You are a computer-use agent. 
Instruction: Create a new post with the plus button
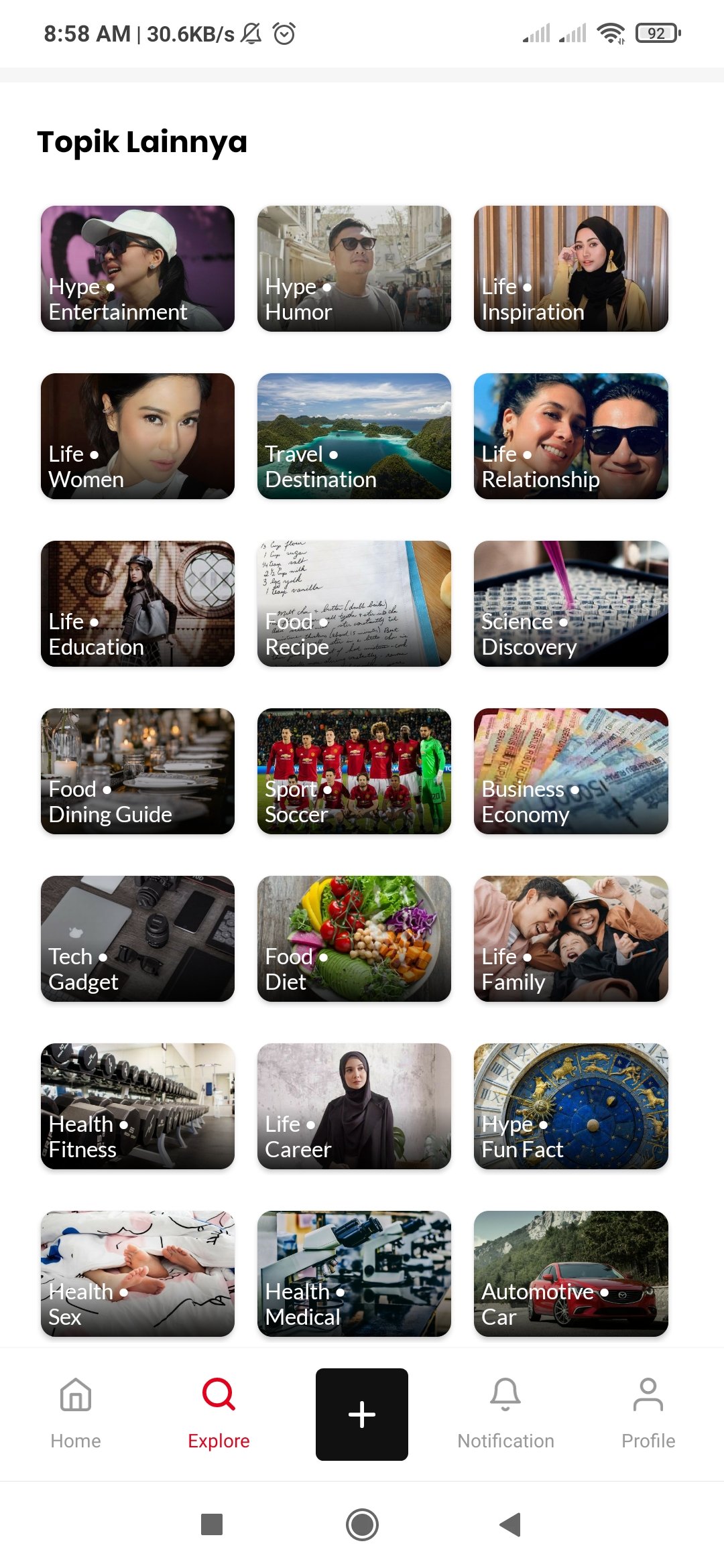(362, 1414)
